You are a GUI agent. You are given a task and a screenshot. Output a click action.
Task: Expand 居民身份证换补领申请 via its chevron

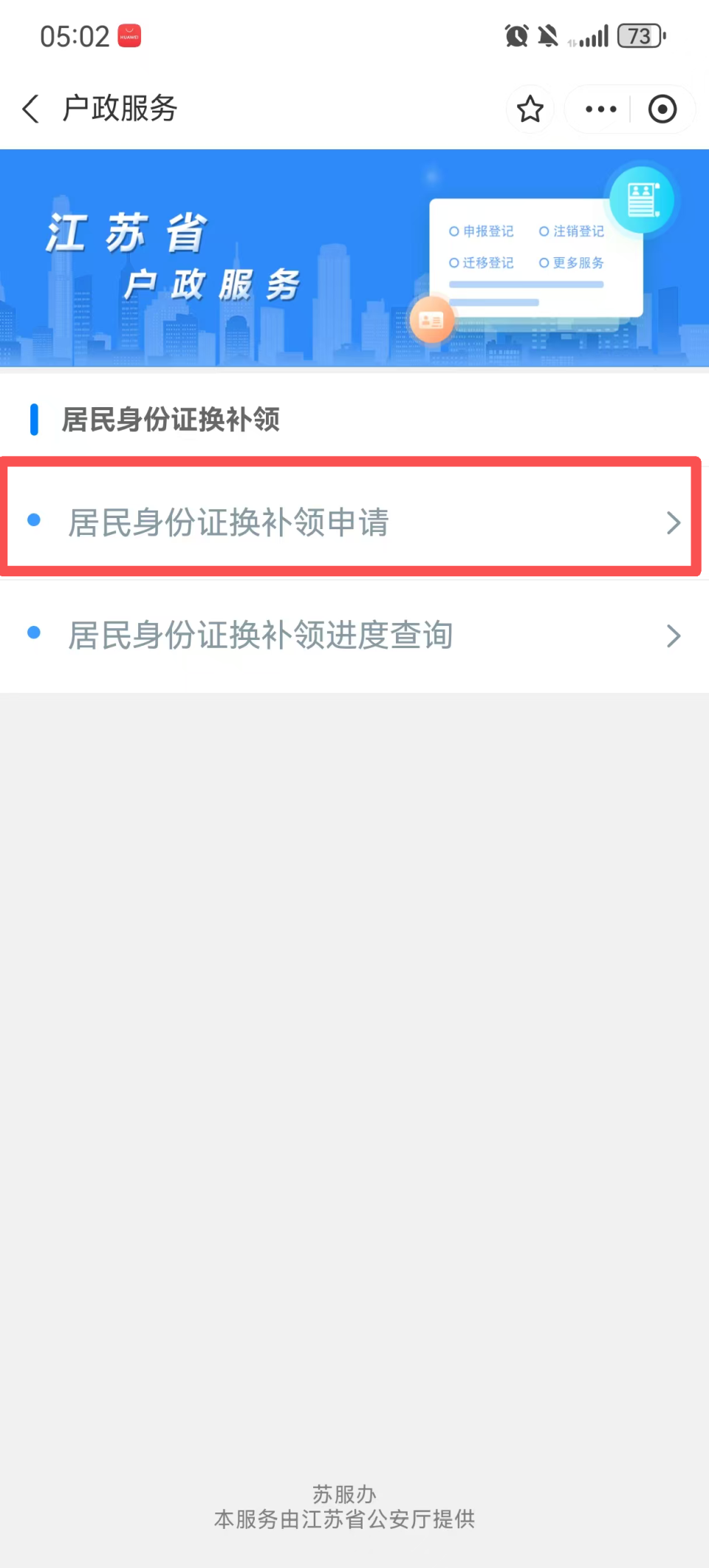(x=673, y=523)
